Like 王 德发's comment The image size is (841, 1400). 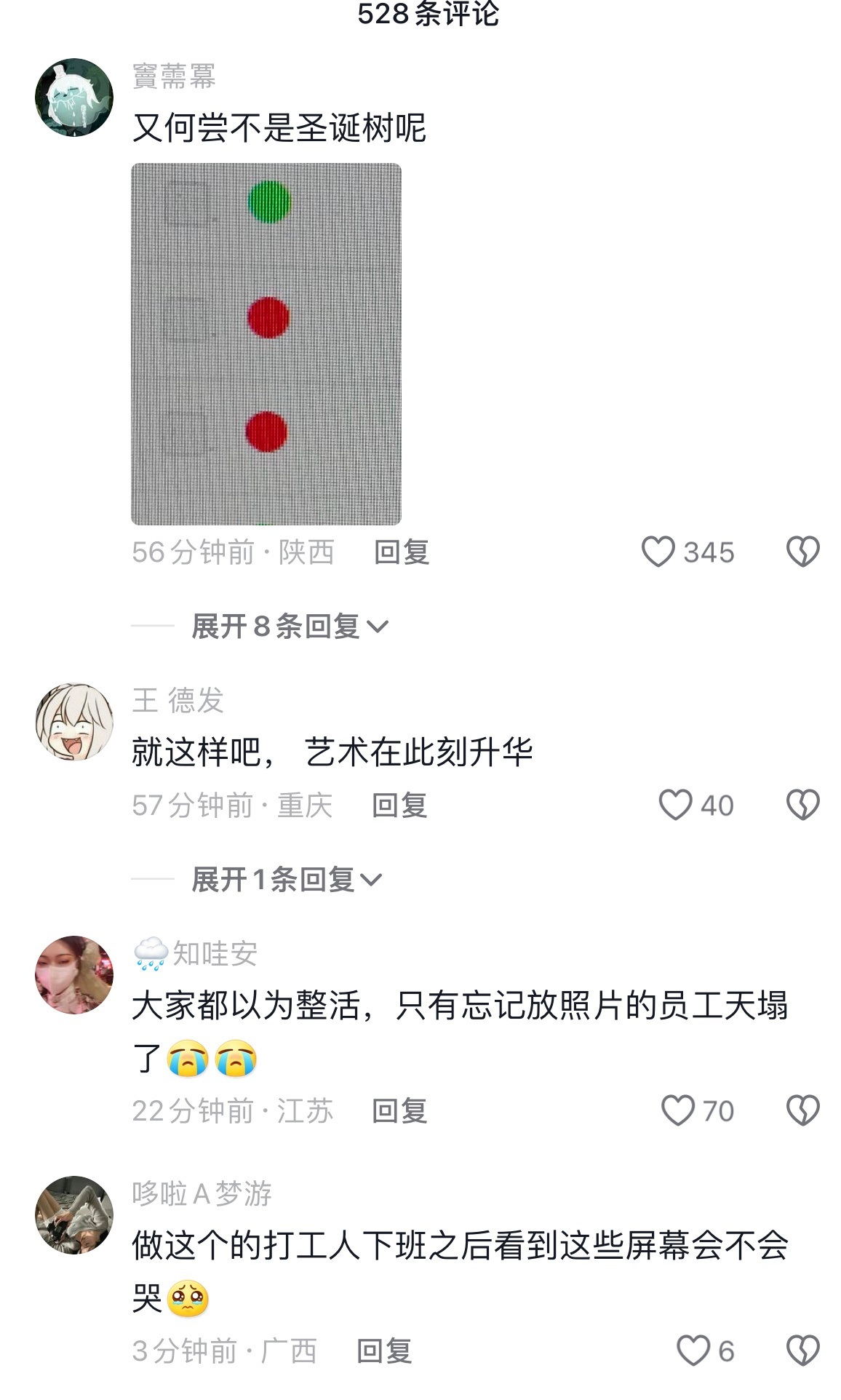click(675, 806)
